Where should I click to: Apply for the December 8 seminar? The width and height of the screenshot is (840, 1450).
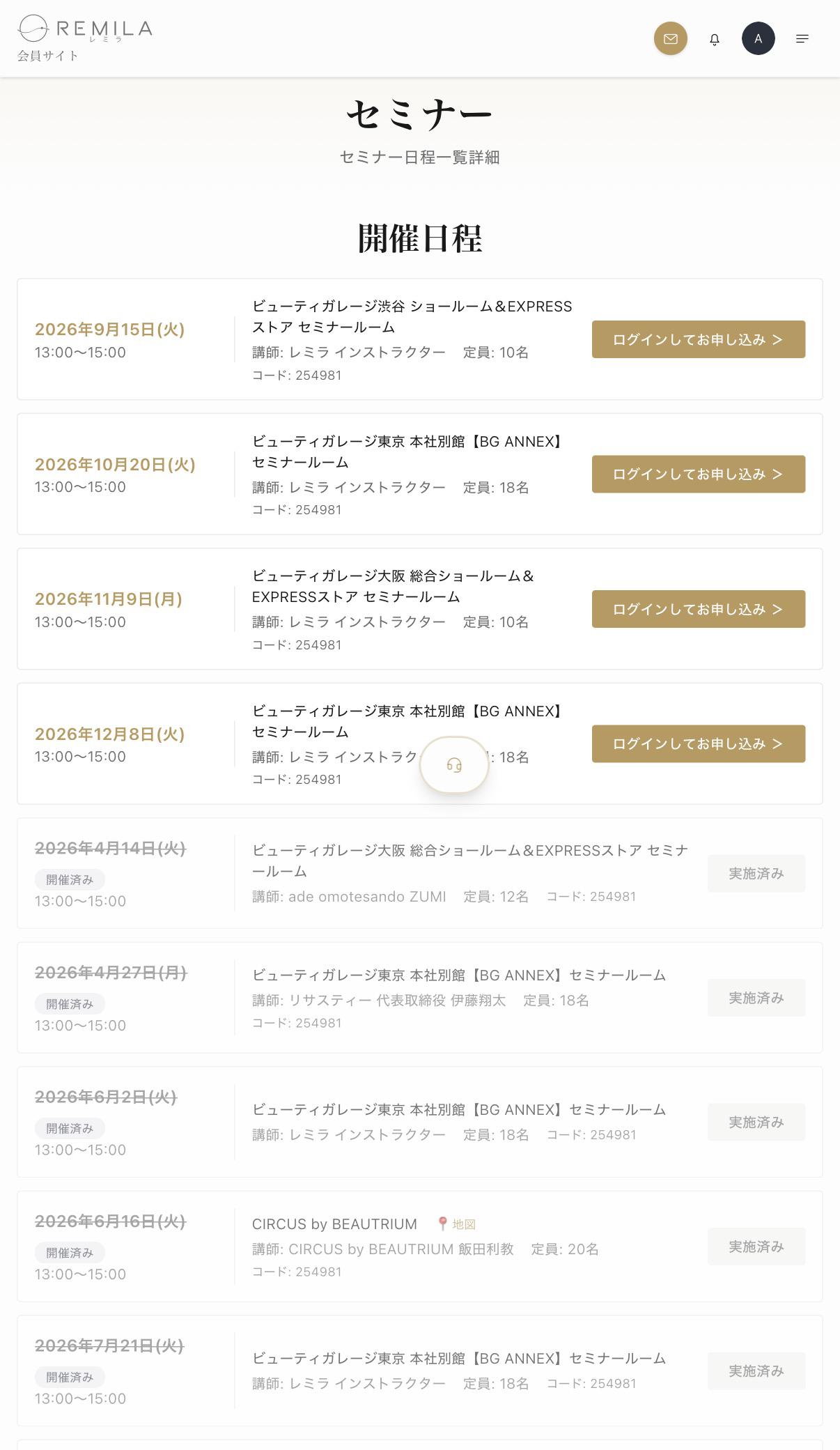tap(698, 743)
